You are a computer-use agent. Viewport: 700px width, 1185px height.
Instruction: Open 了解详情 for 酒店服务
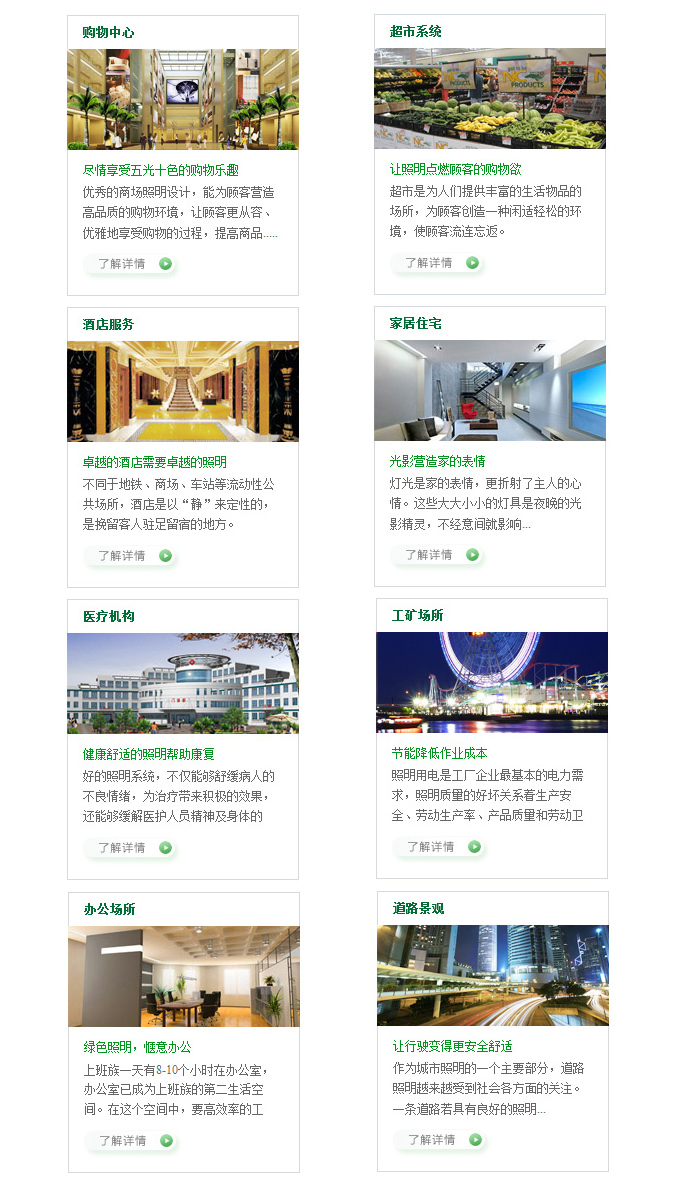pos(130,556)
